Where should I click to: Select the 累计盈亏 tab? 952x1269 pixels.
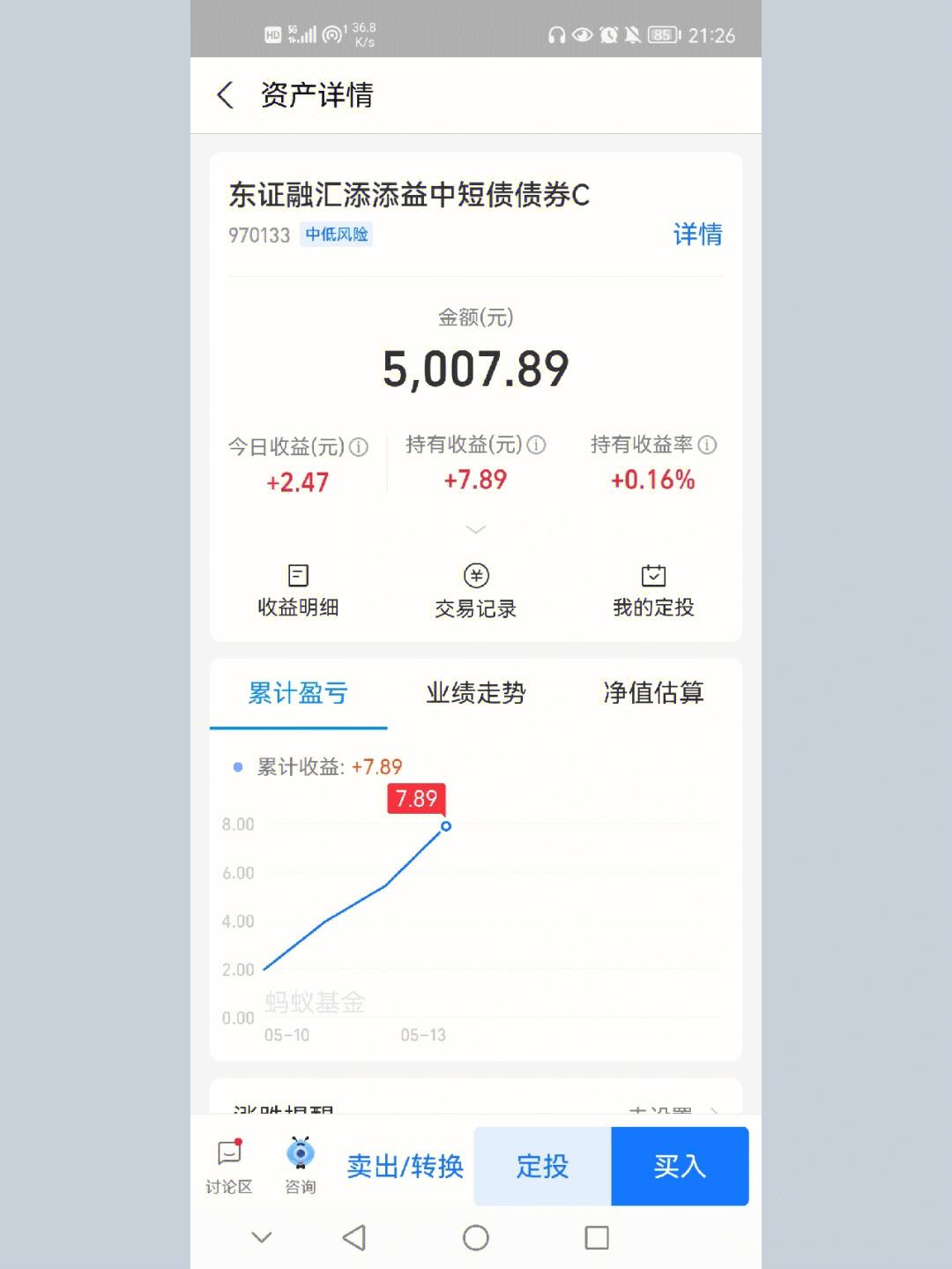click(x=298, y=693)
